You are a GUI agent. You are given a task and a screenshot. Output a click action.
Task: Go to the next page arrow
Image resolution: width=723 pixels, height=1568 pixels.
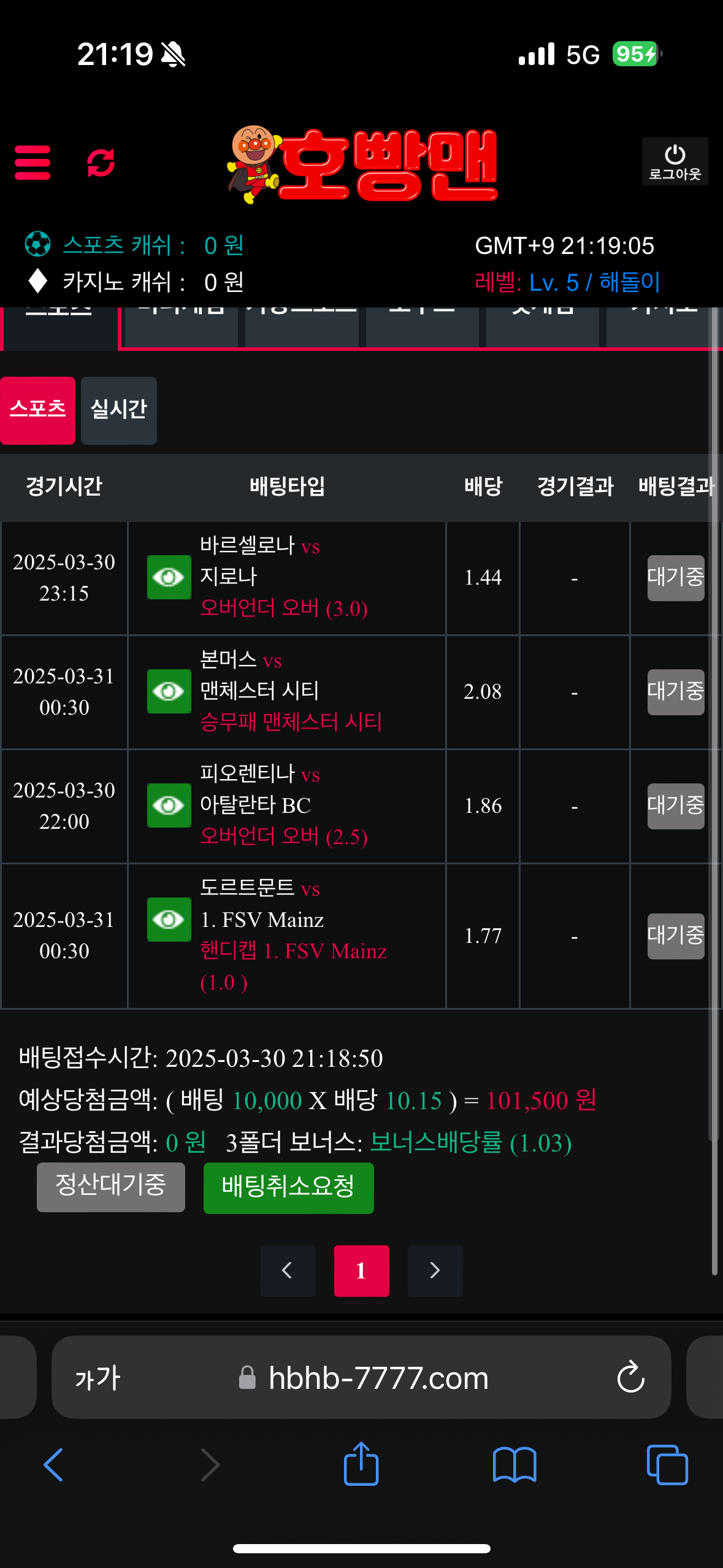[x=435, y=1270]
